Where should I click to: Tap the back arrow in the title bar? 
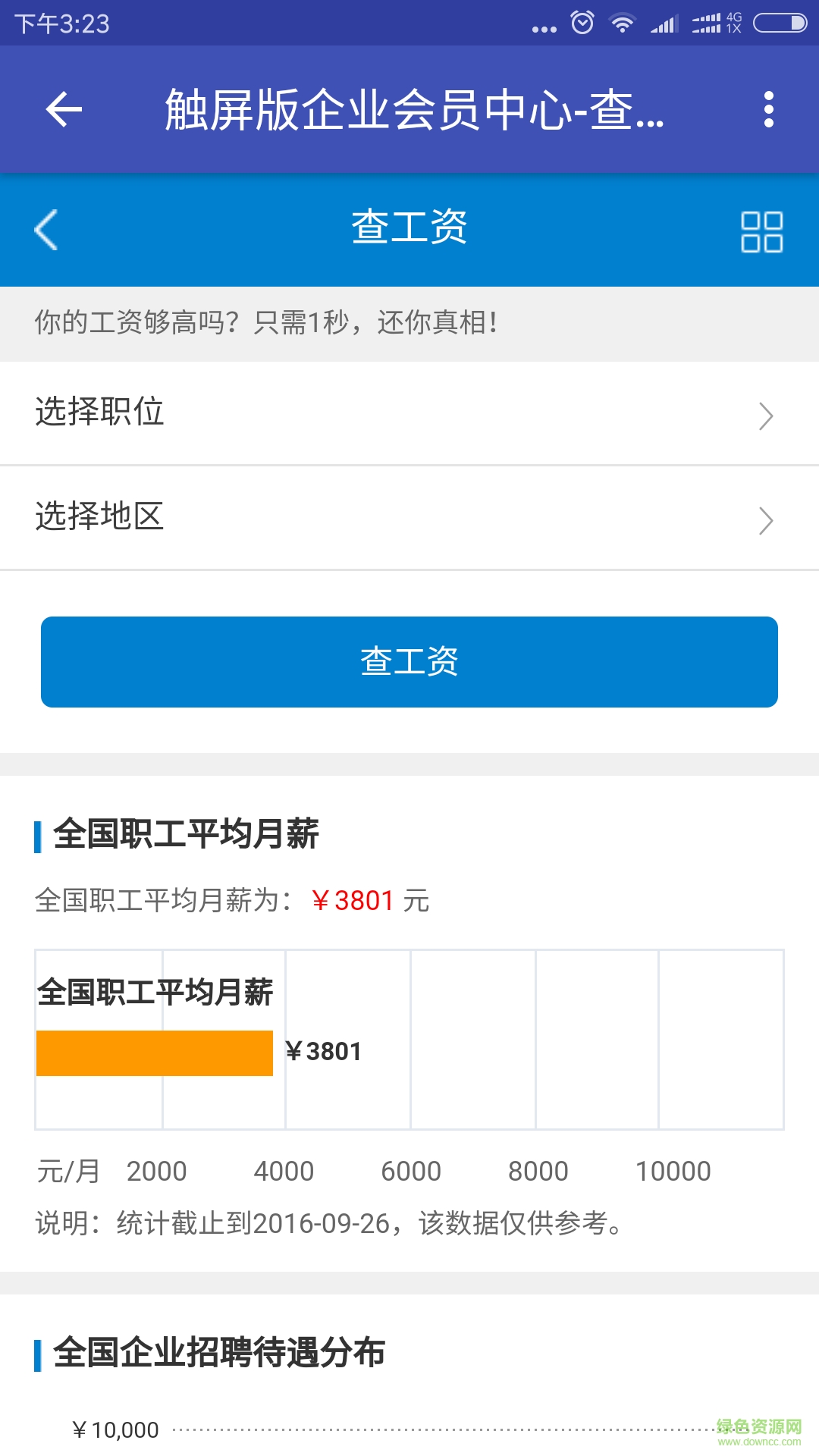click(x=64, y=109)
